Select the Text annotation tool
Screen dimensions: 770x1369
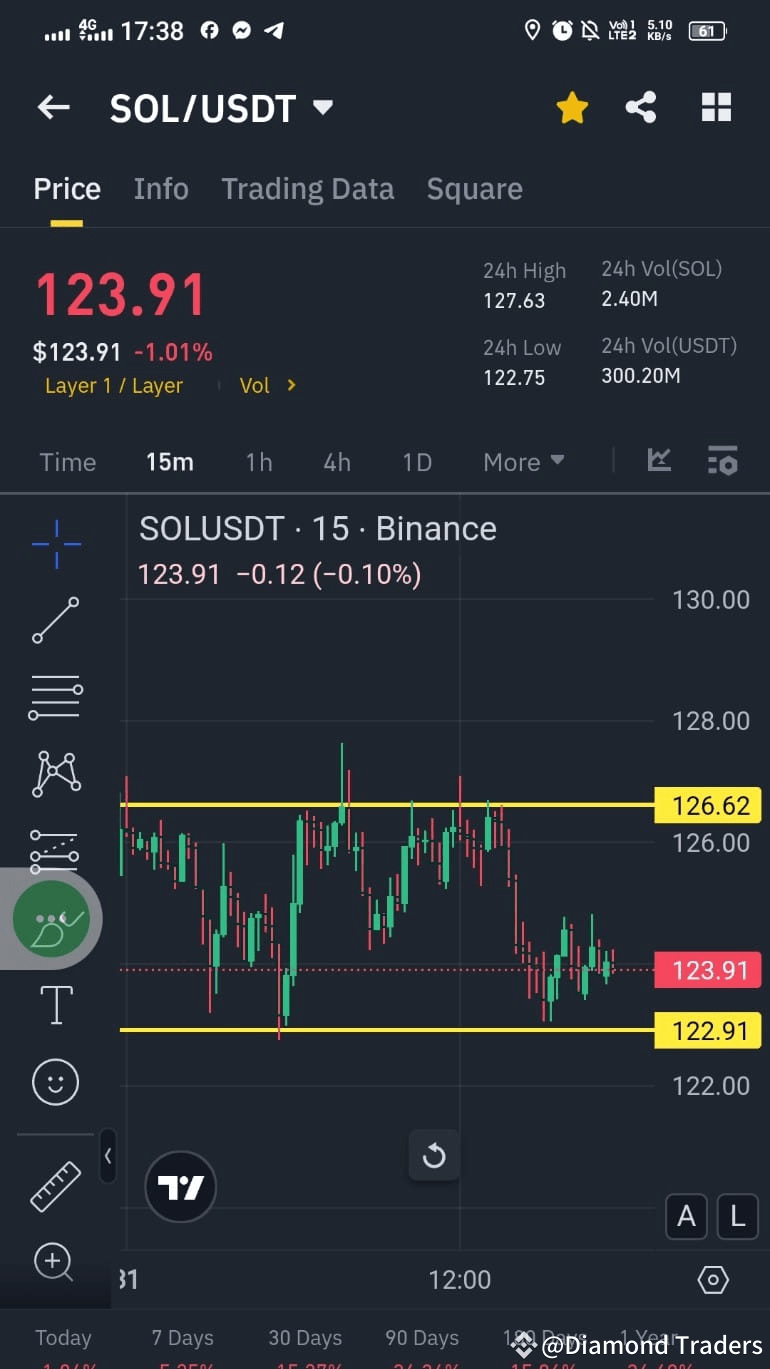55,1005
